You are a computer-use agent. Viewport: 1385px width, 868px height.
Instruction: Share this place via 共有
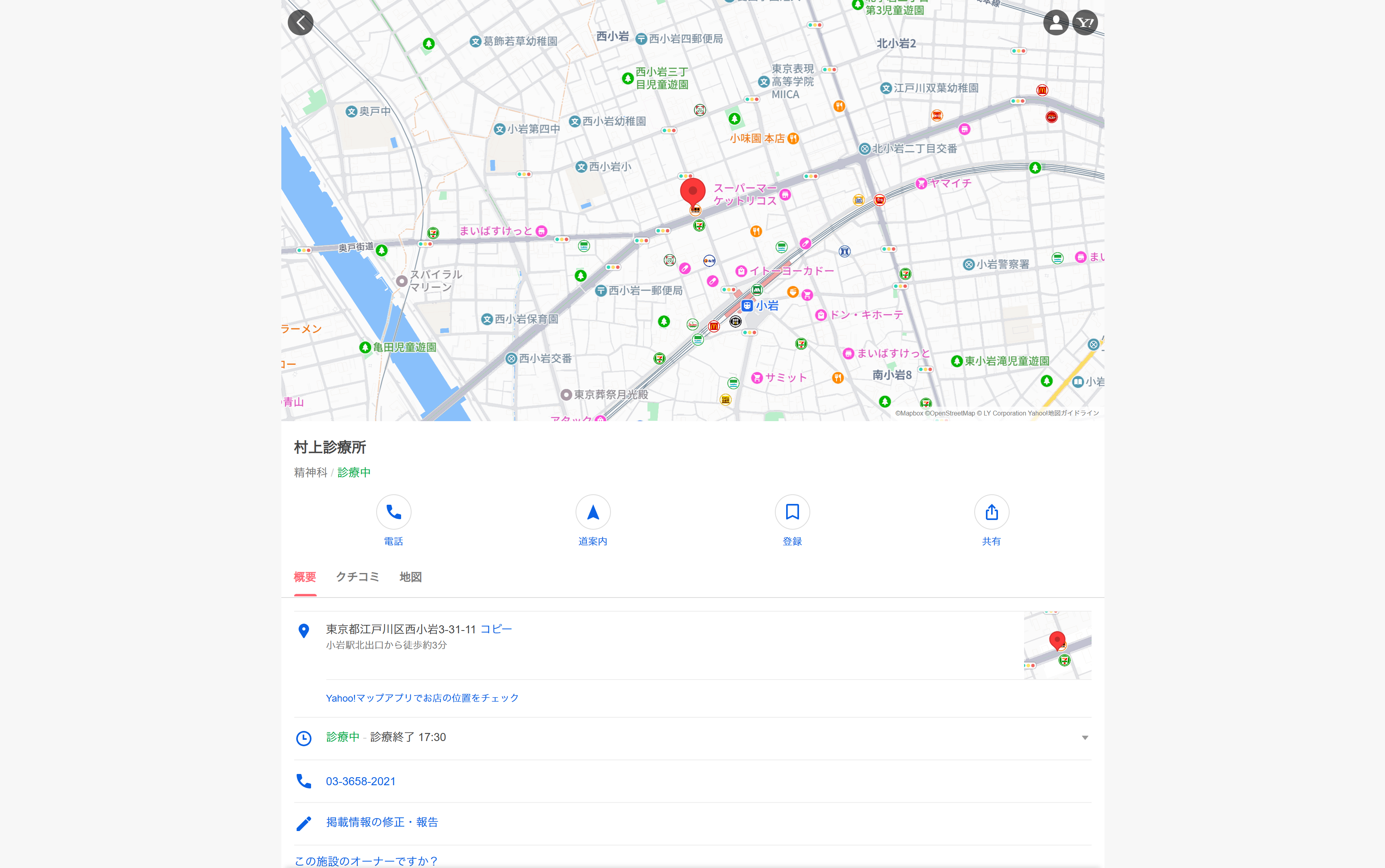[991, 512]
